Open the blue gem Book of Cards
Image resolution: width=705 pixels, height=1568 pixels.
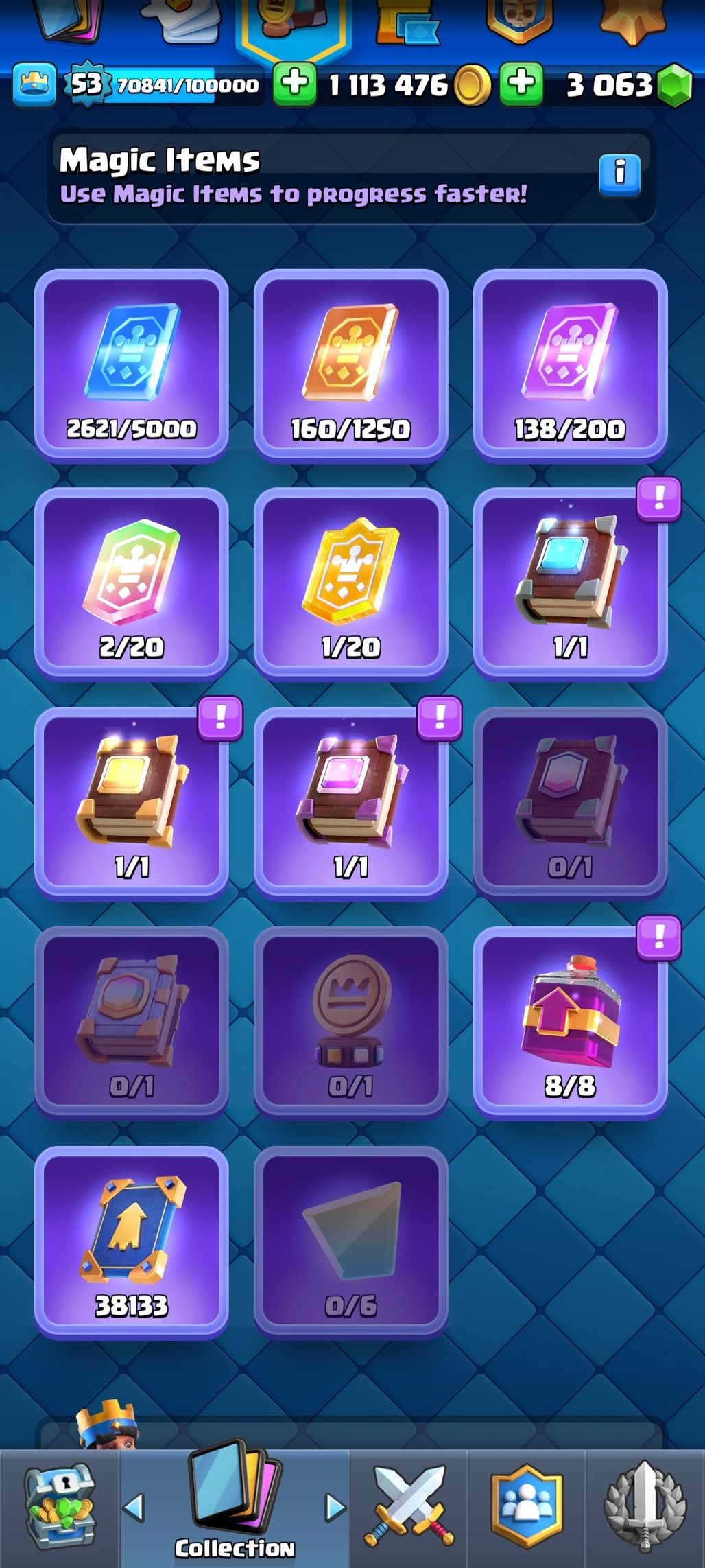570,583
